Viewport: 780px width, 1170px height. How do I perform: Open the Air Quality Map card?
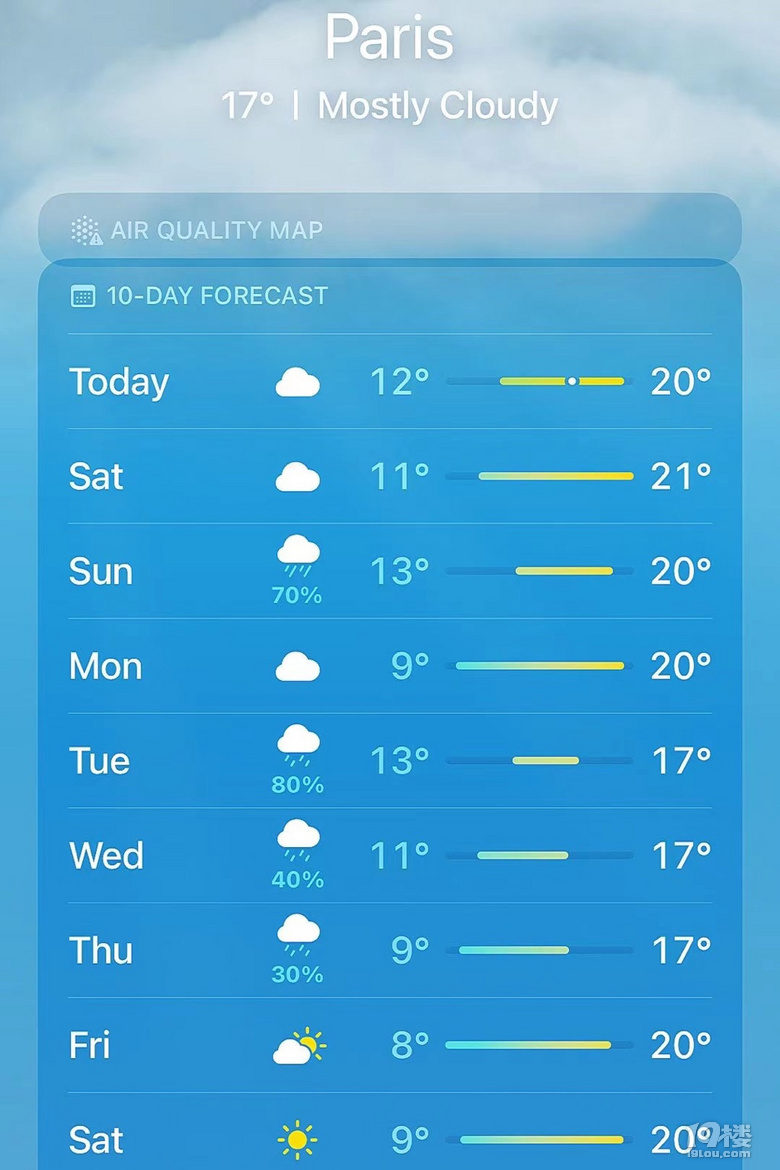[x=390, y=230]
